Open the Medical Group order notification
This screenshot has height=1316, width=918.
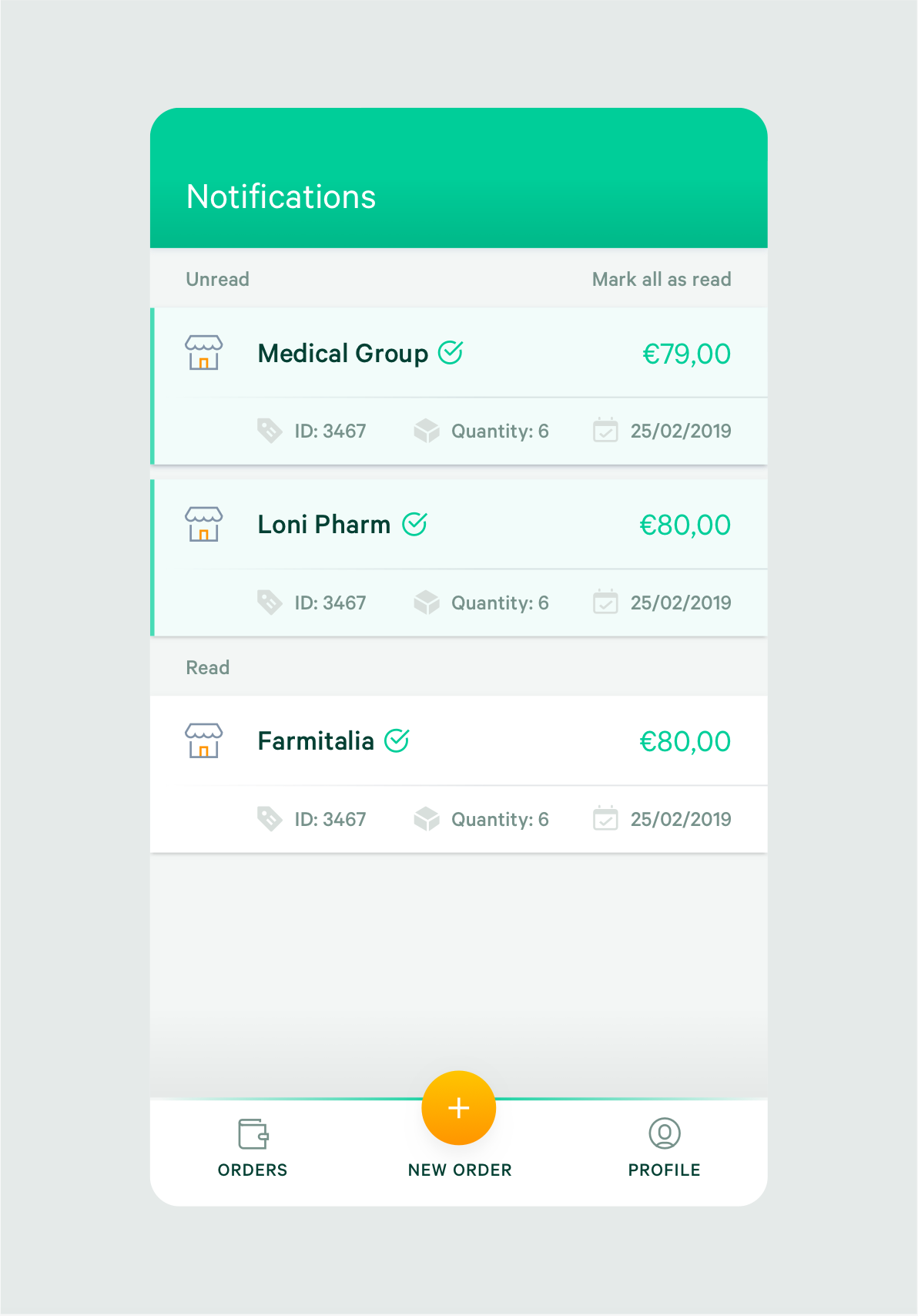coord(458,386)
